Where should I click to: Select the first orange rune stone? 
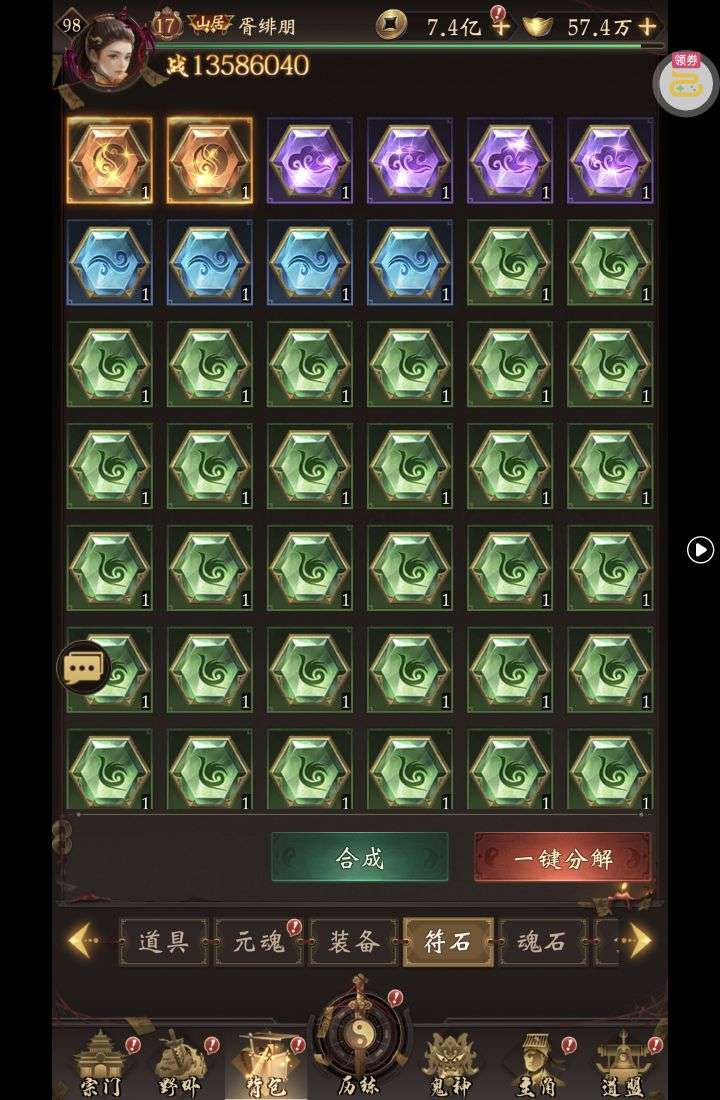click(x=109, y=160)
